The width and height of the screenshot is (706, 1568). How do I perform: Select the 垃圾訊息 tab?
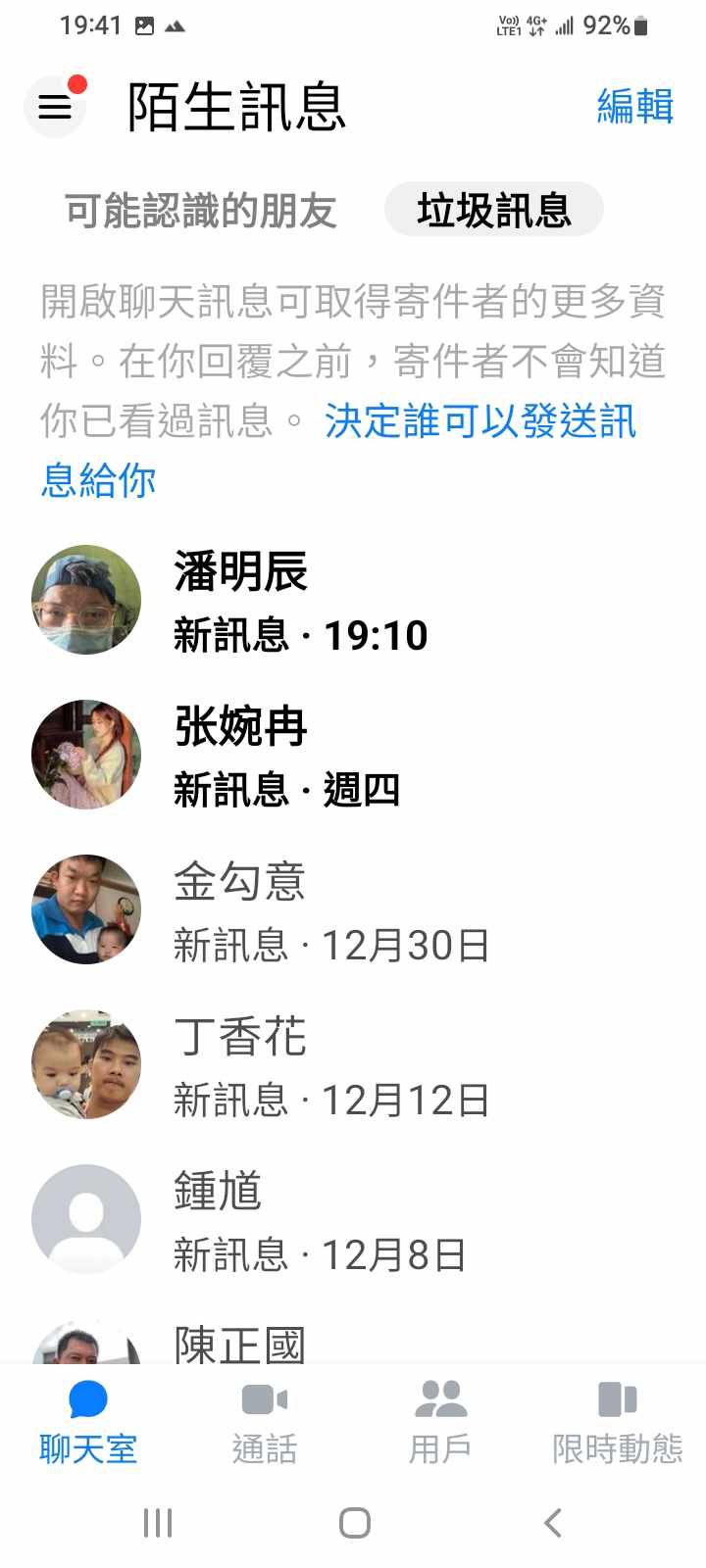[493, 210]
